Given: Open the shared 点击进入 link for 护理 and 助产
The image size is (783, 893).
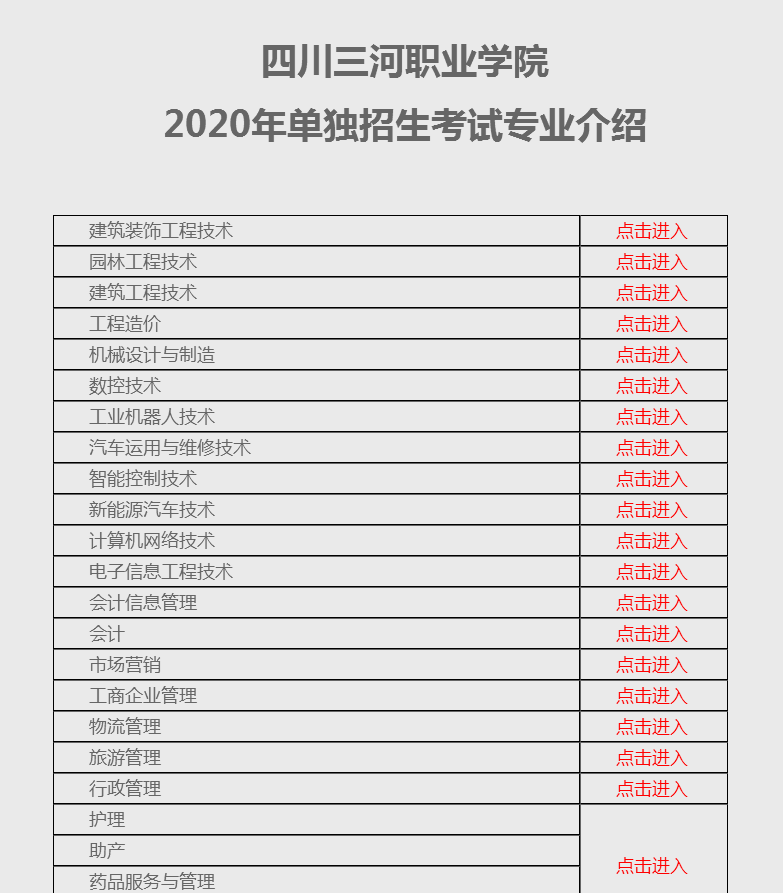Looking at the screenshot, I should point(652,866).
